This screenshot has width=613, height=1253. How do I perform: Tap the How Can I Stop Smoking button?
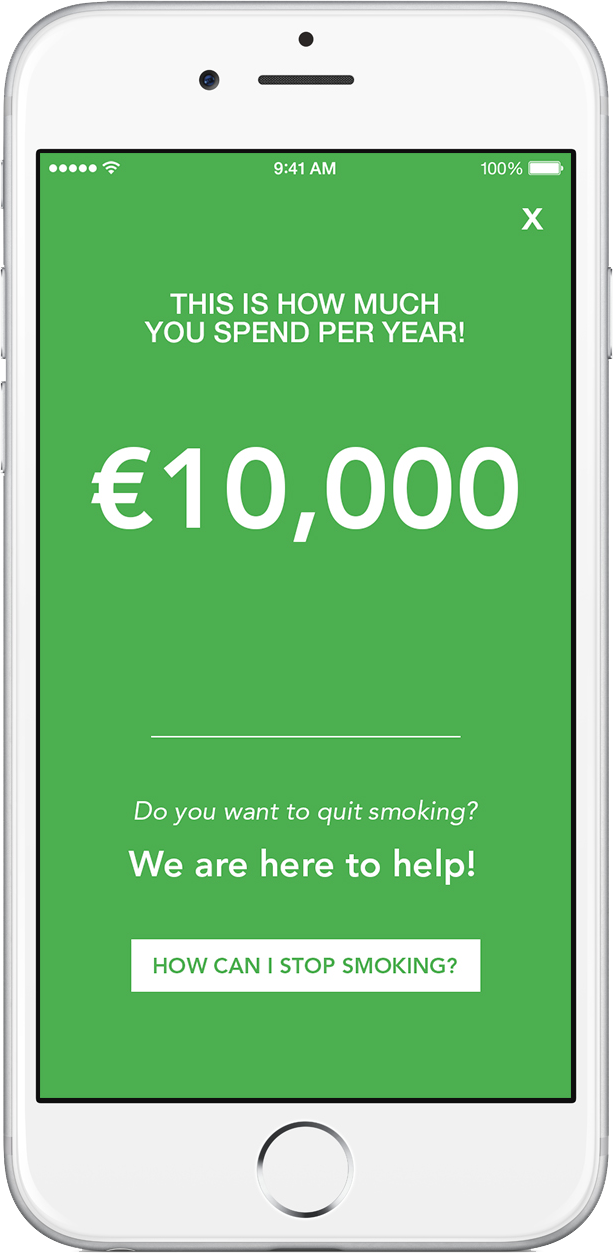pos(305,966)
